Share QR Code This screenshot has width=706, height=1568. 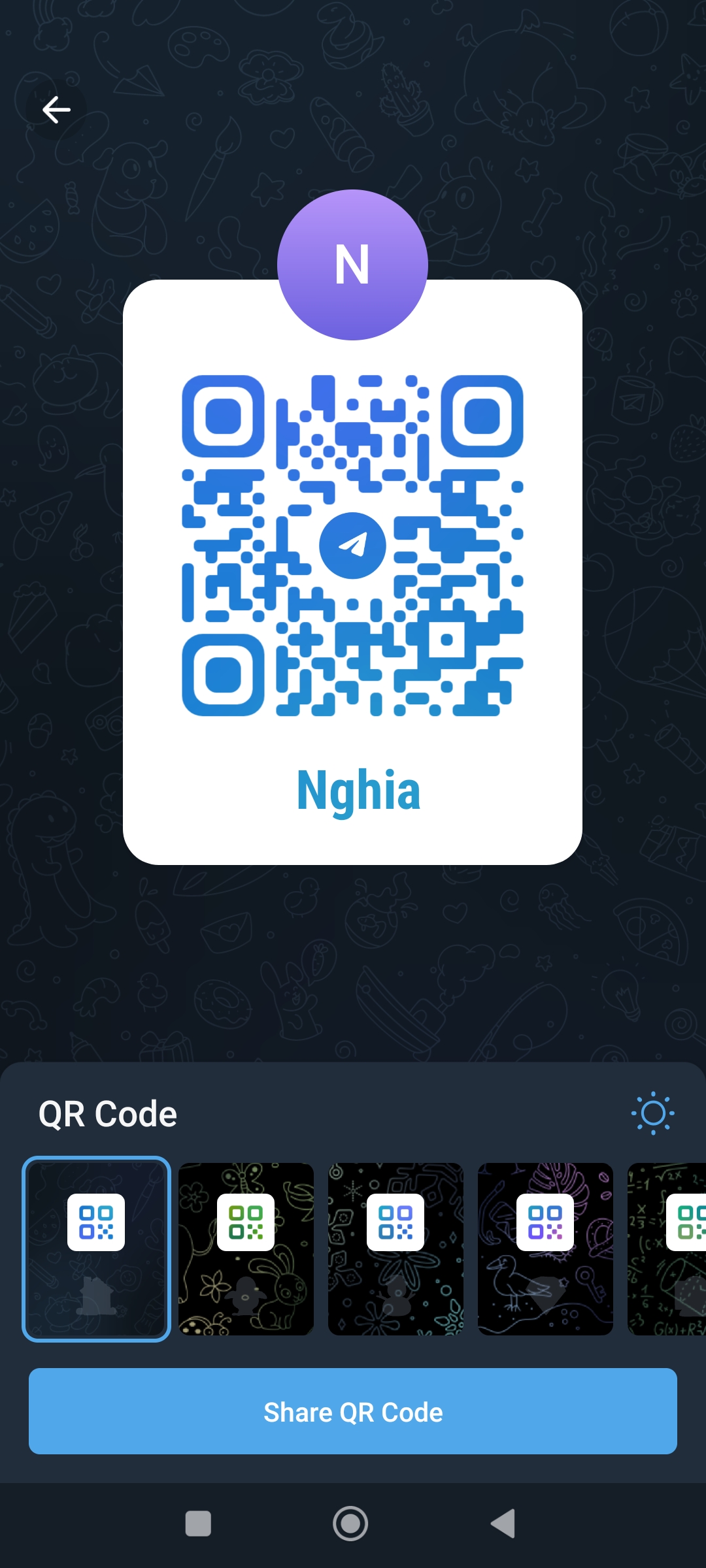pos(353,1411)
